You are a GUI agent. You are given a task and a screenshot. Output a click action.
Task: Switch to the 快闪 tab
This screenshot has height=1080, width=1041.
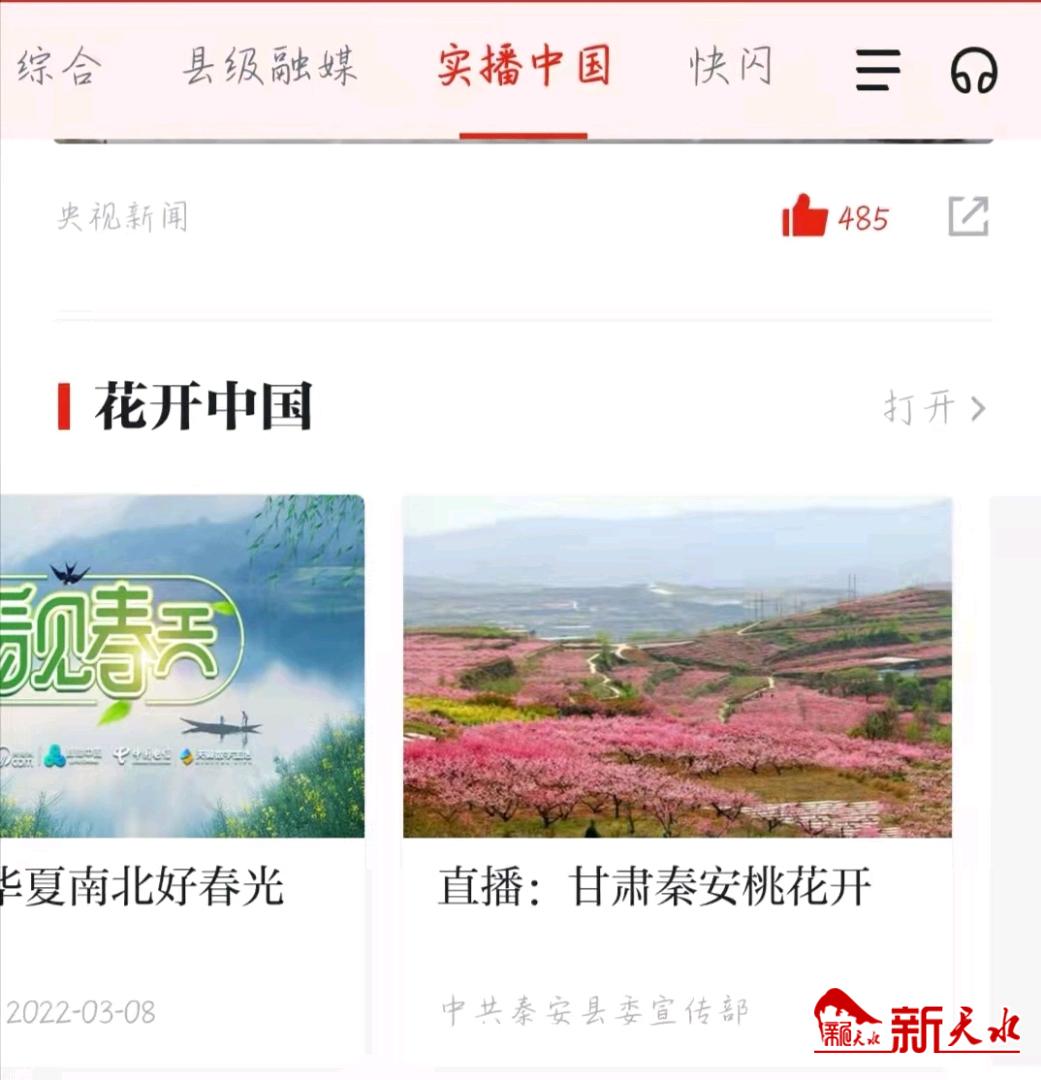point(731,68)
